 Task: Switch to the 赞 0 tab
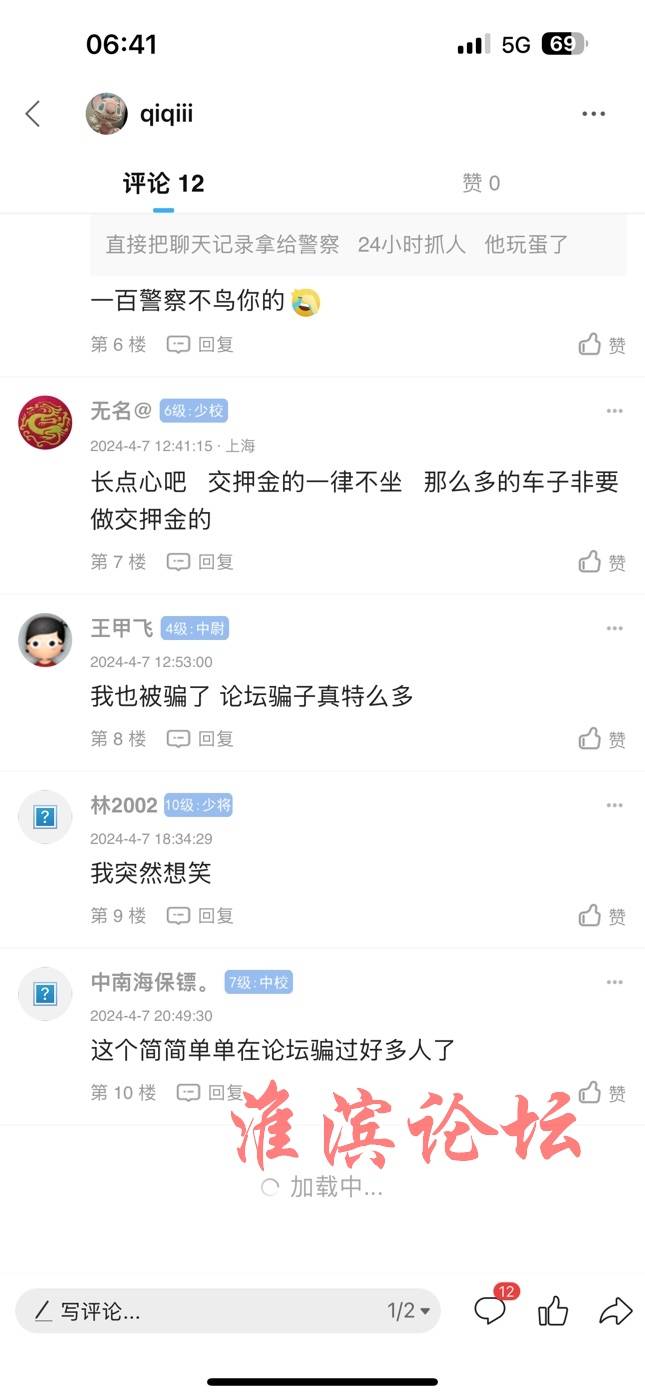click(481, 183)
